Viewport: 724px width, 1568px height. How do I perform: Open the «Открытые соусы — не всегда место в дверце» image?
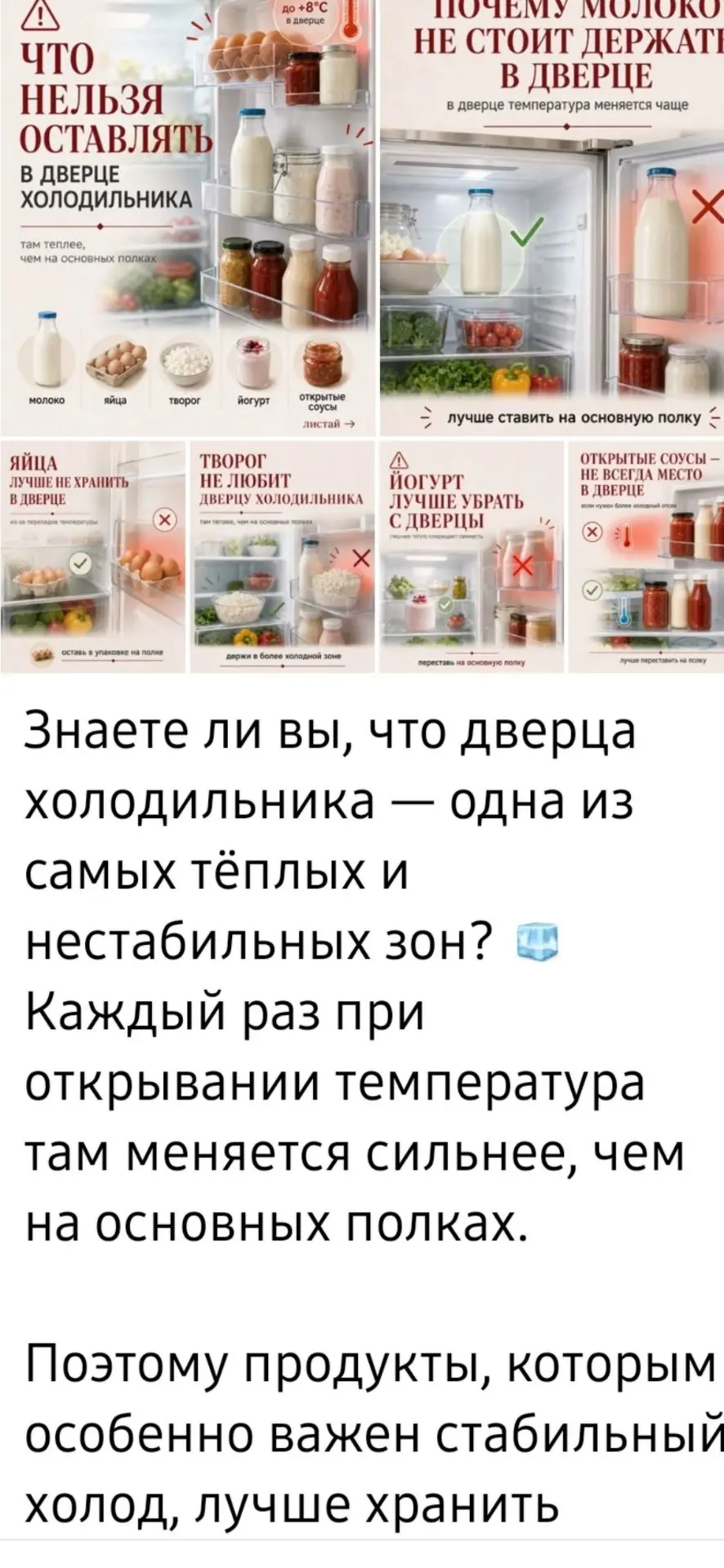[646, 556]
